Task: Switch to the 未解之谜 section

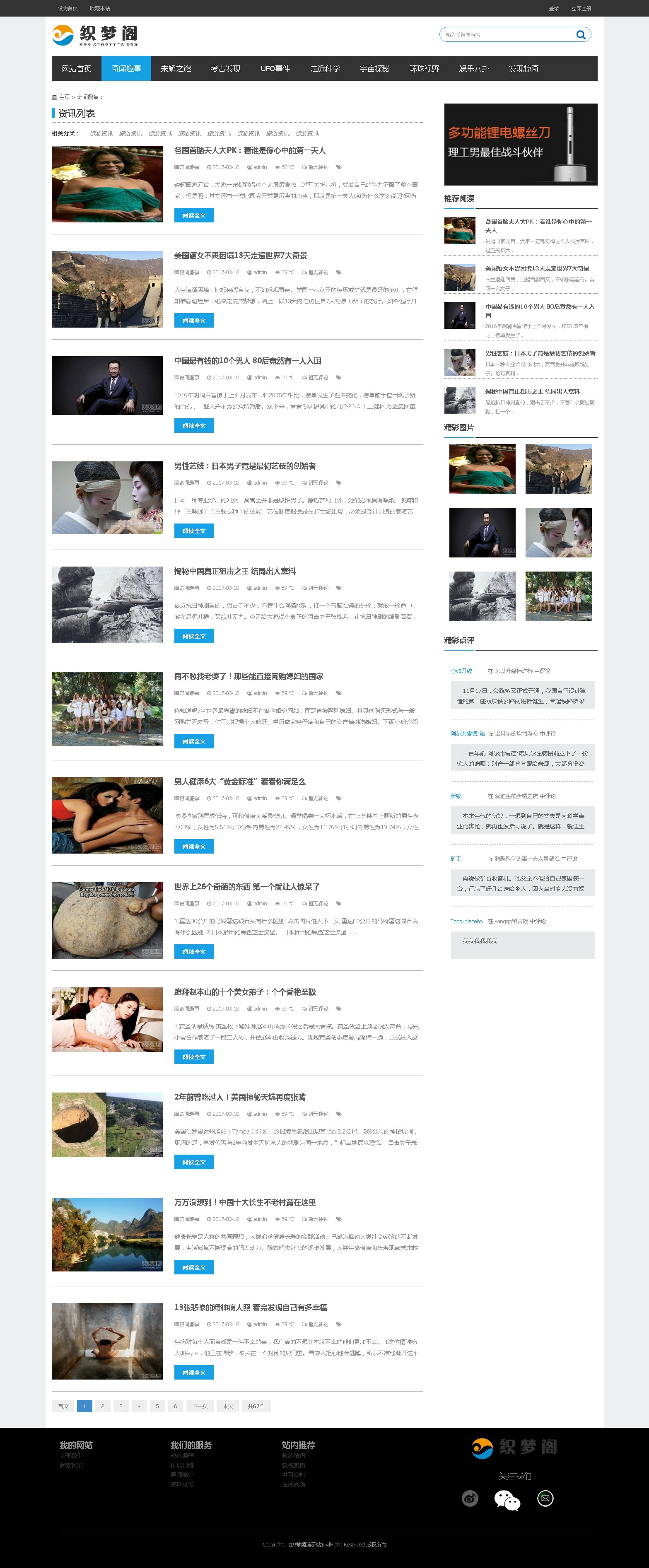Action: pos(175,69)
